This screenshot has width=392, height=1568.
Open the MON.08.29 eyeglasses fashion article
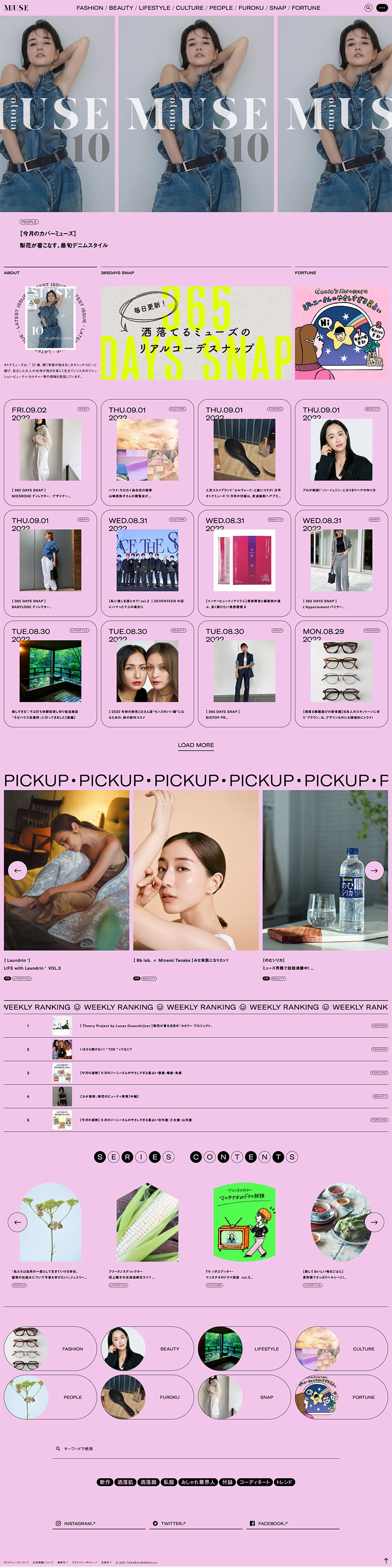click(341, 674)
